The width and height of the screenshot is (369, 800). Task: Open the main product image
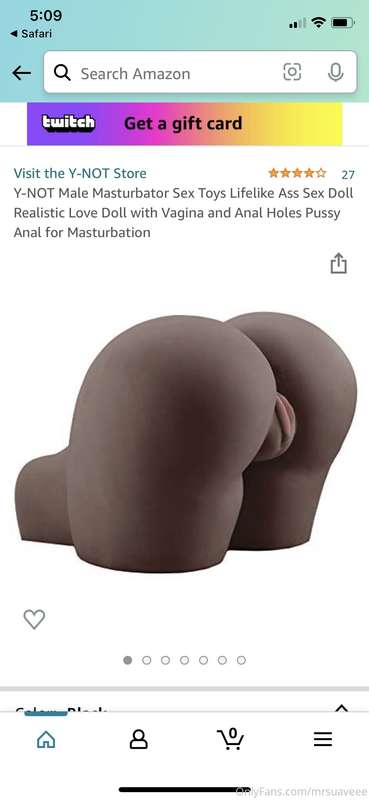click(185, 441)
